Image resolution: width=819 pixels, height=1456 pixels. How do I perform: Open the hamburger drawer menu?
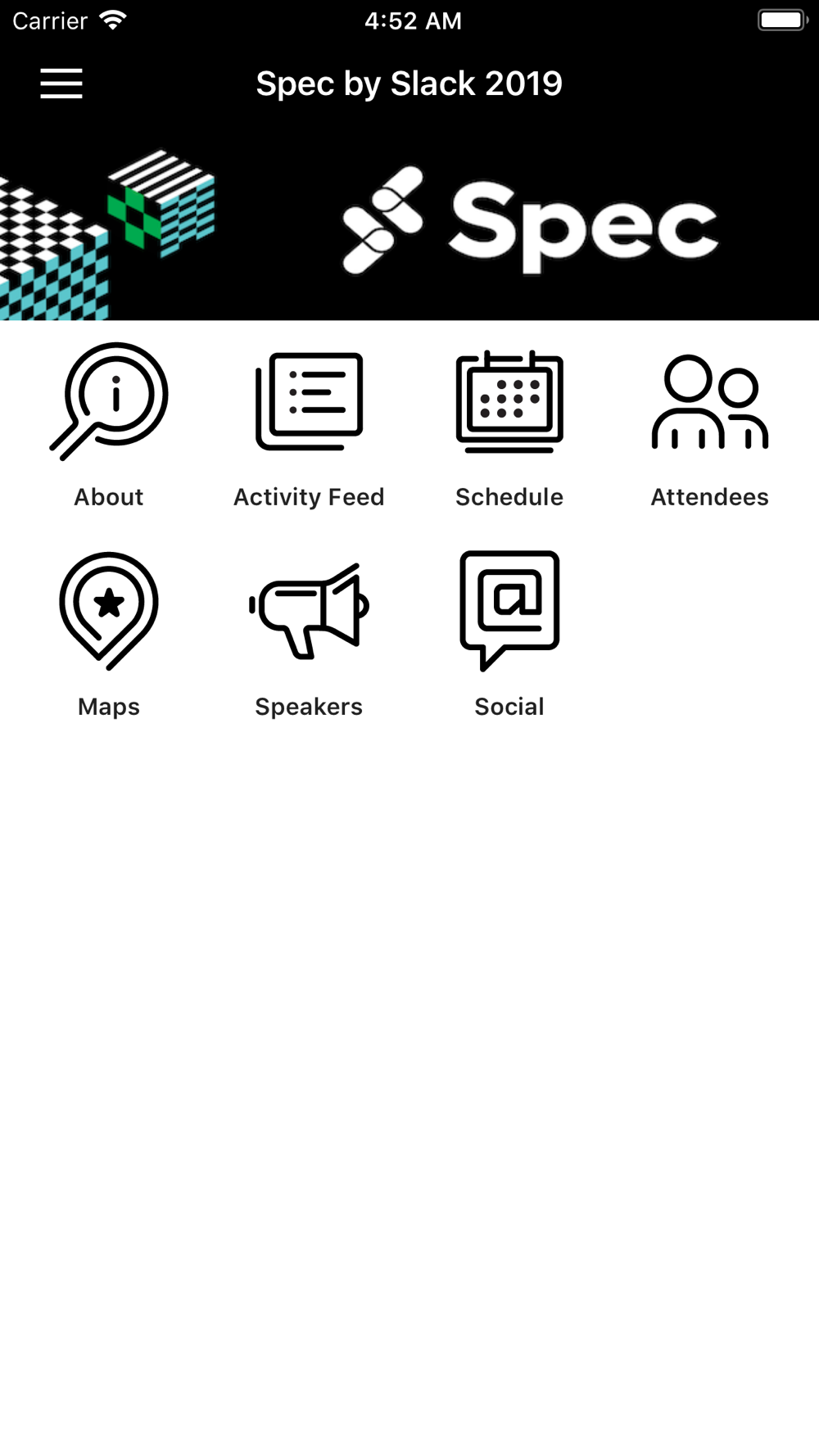[61, 84]
